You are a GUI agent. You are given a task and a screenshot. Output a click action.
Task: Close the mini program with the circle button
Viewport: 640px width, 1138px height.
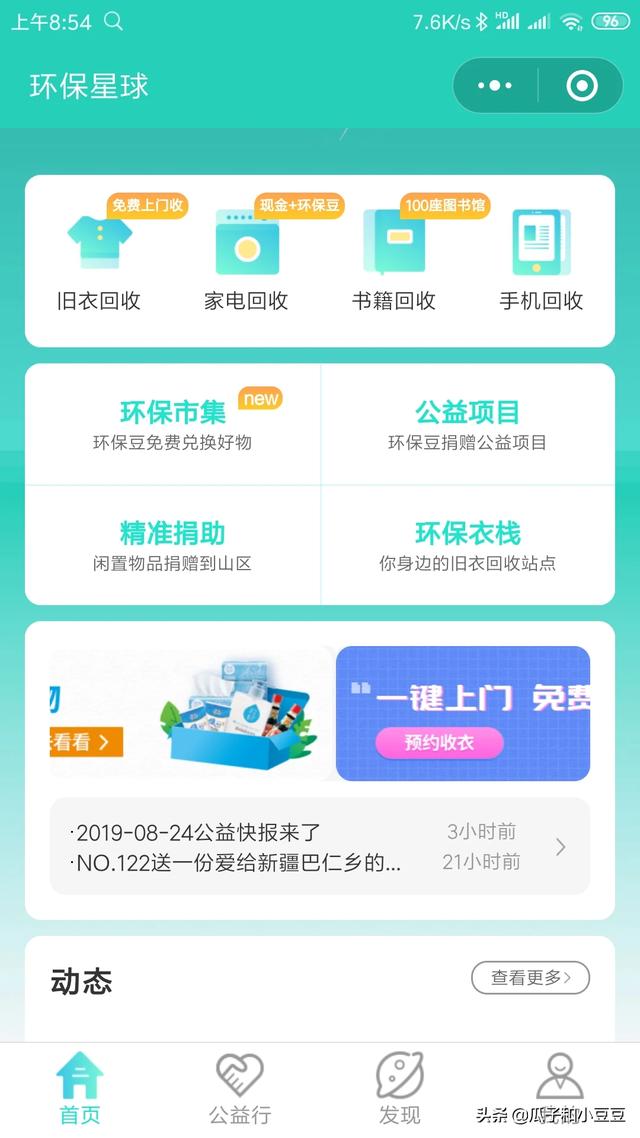pos(581,86)
